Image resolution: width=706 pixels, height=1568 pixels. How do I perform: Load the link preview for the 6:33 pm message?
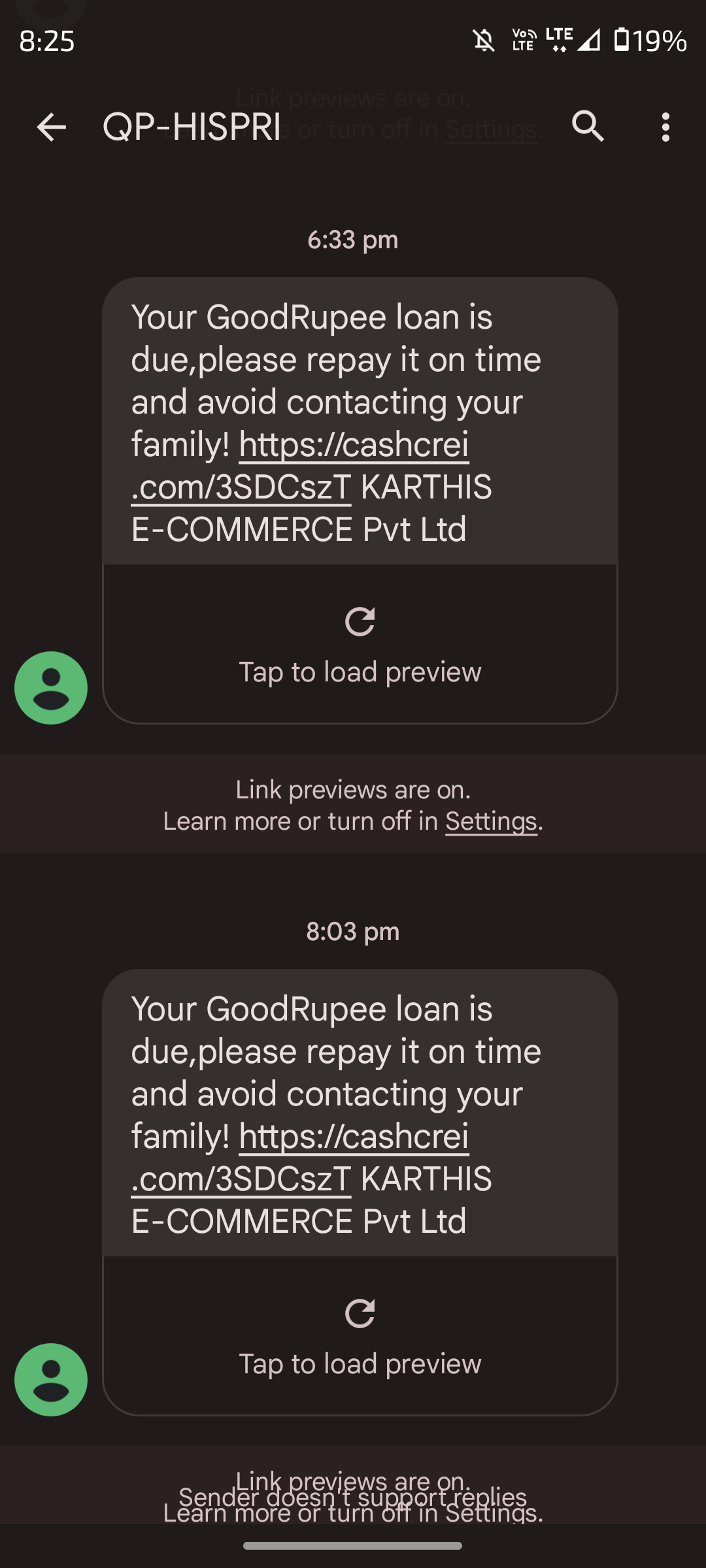click(360, 644)
